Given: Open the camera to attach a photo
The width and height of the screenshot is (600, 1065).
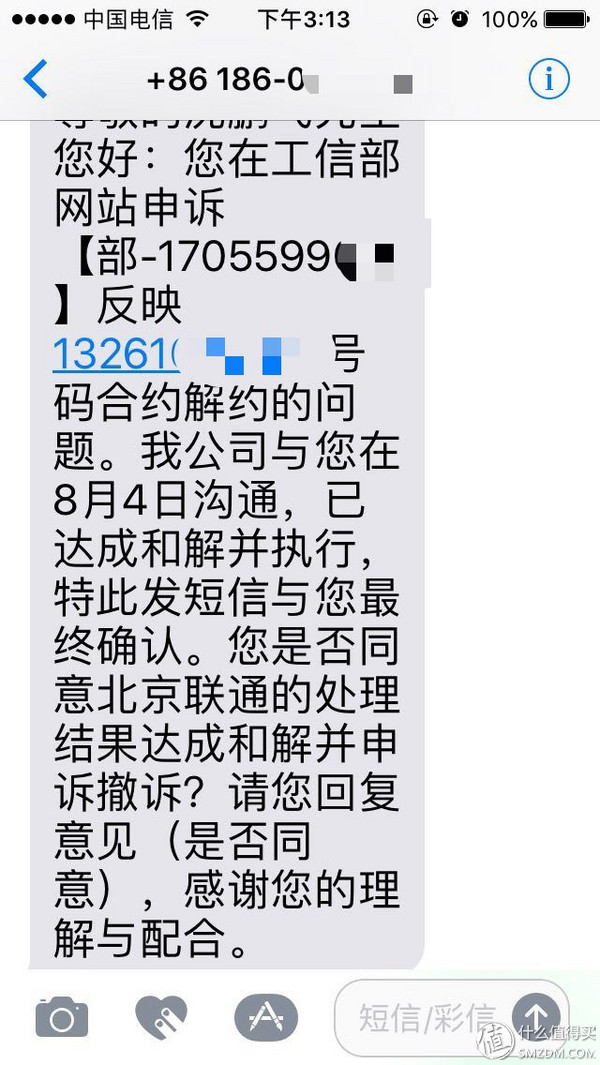Looking at the screenshot, I should click(x=62, y=1018).
